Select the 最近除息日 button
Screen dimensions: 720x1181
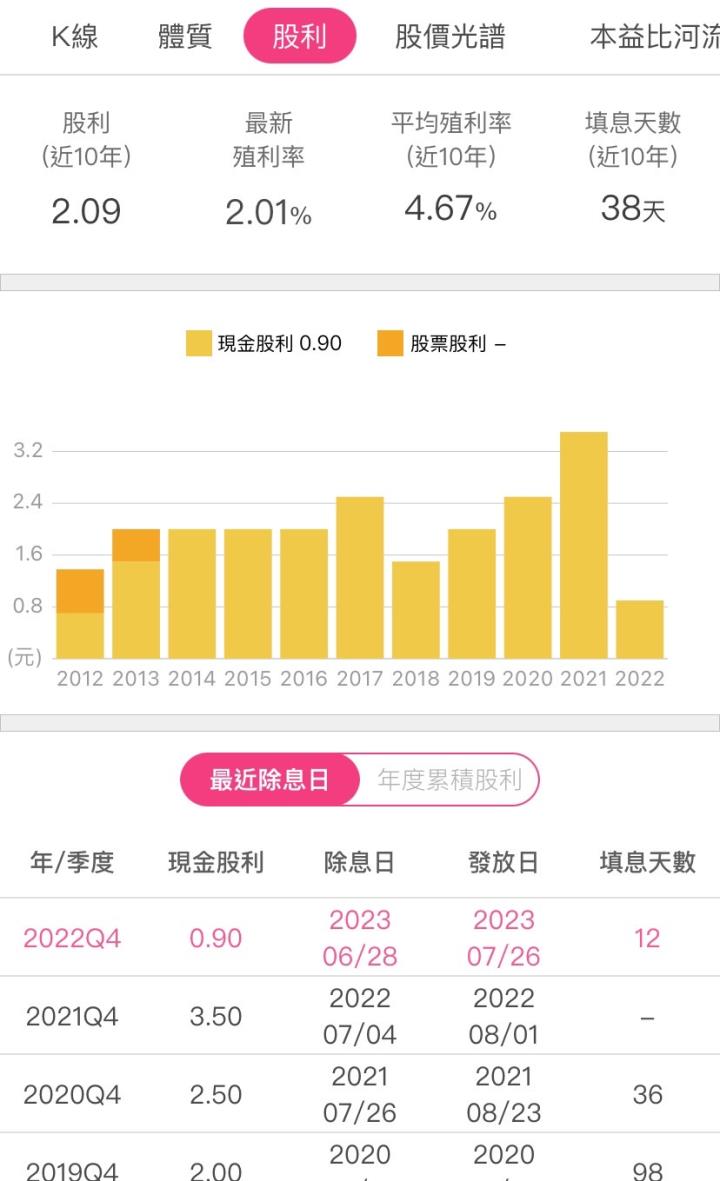[x=270, y=779]
